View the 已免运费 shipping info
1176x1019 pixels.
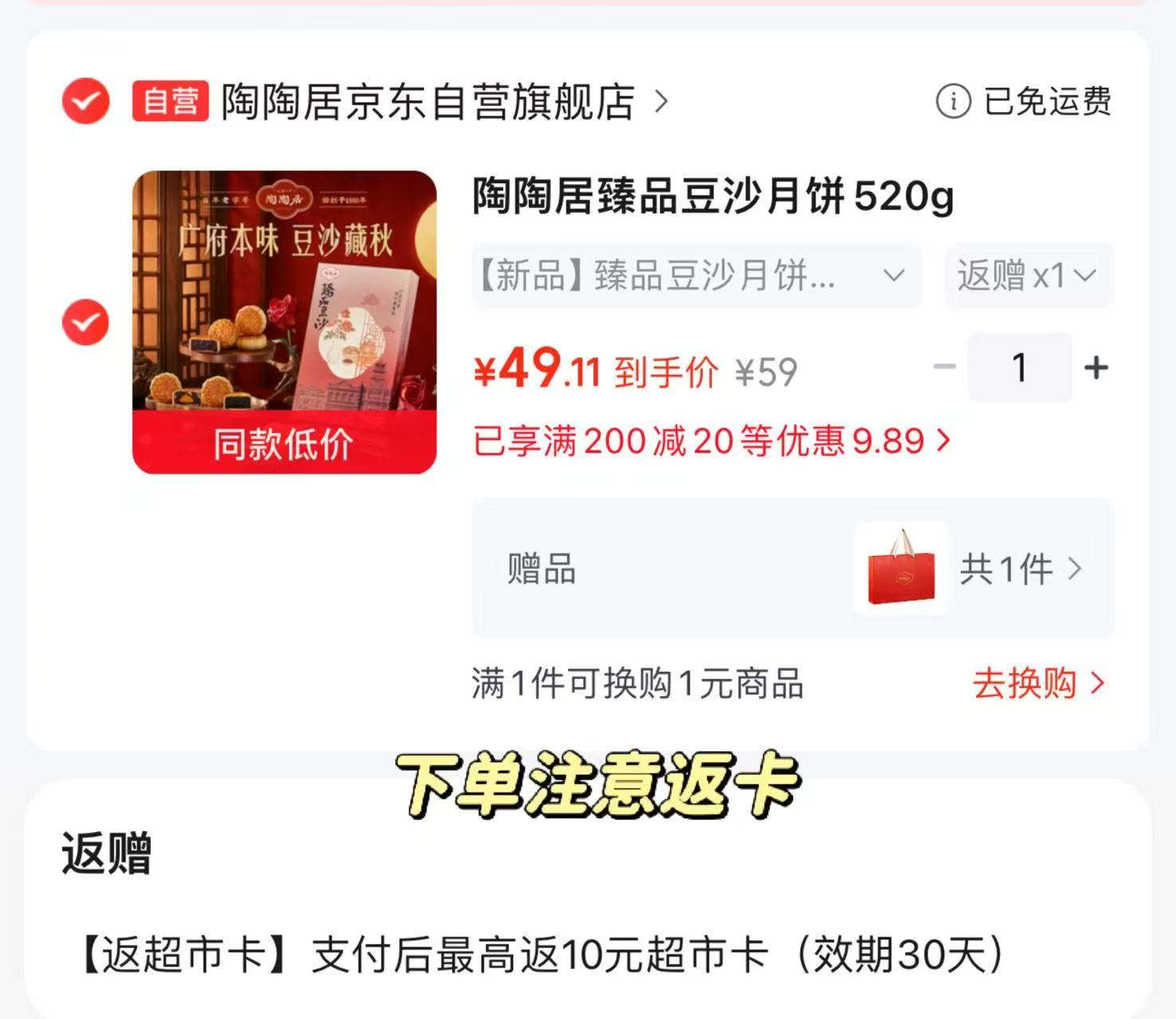[x=1024, y=101]
